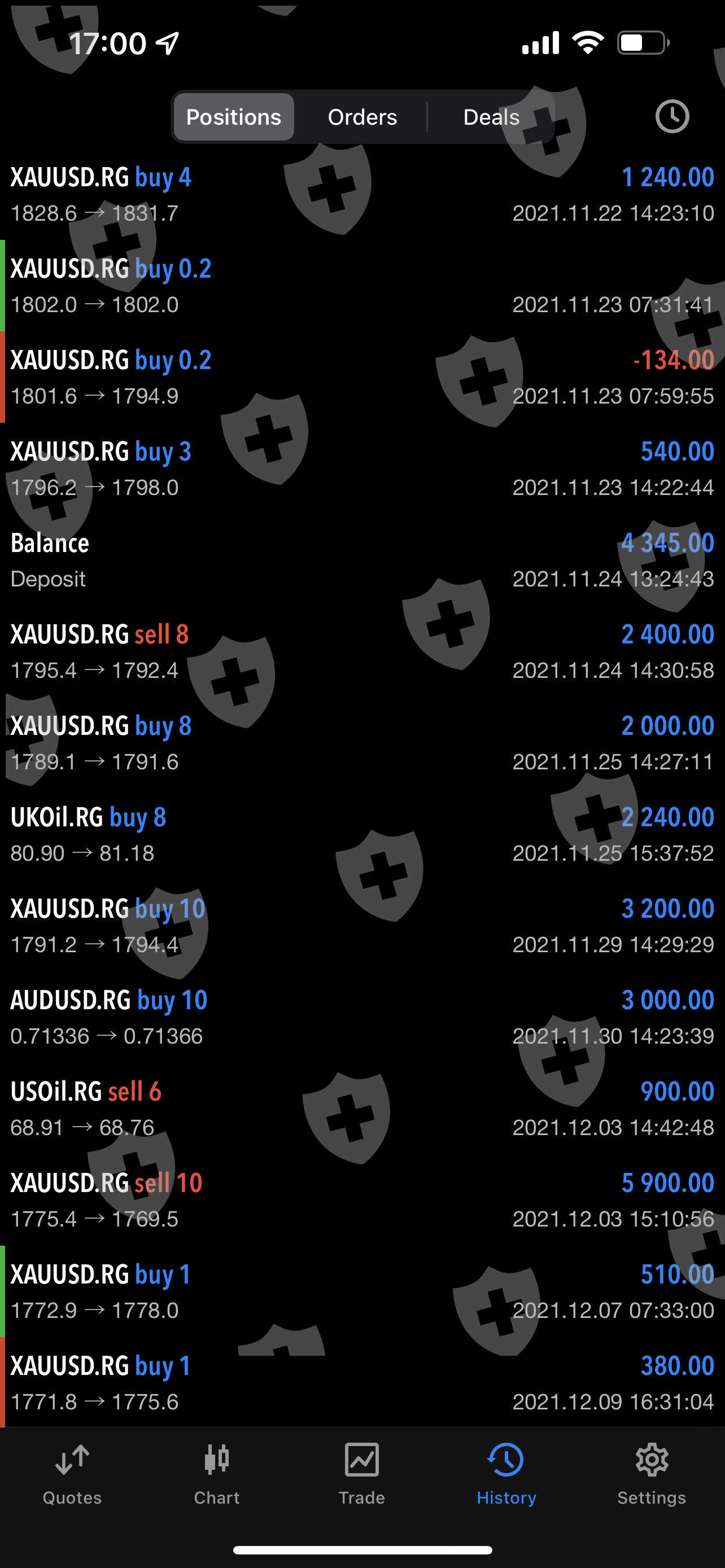Expand the XAUUSD.RG sell 8 position

(362, 651)
